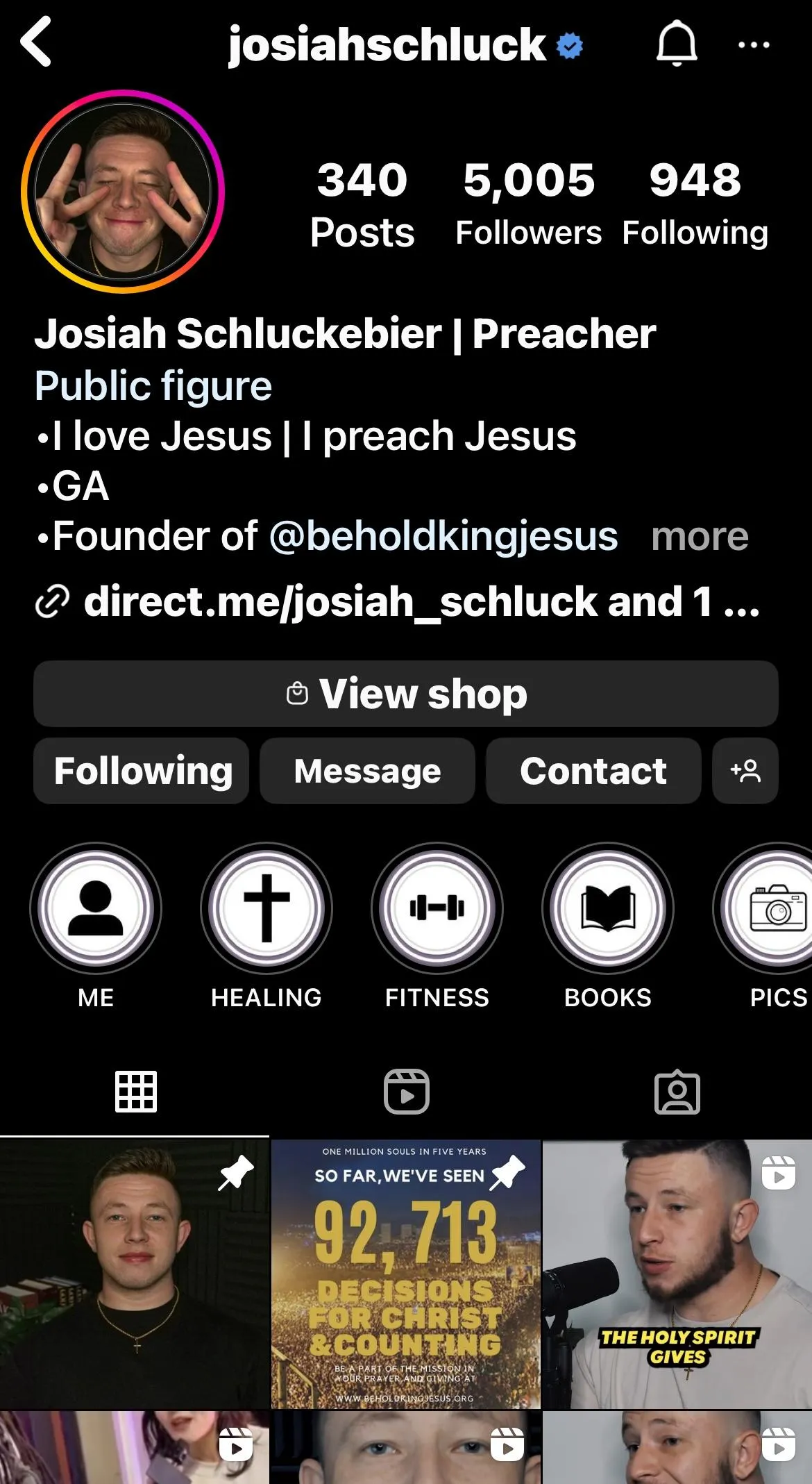The height and width of the screenshot is (1484, 812).
Task: Open the HEALING story highlight
Action: 267,908
